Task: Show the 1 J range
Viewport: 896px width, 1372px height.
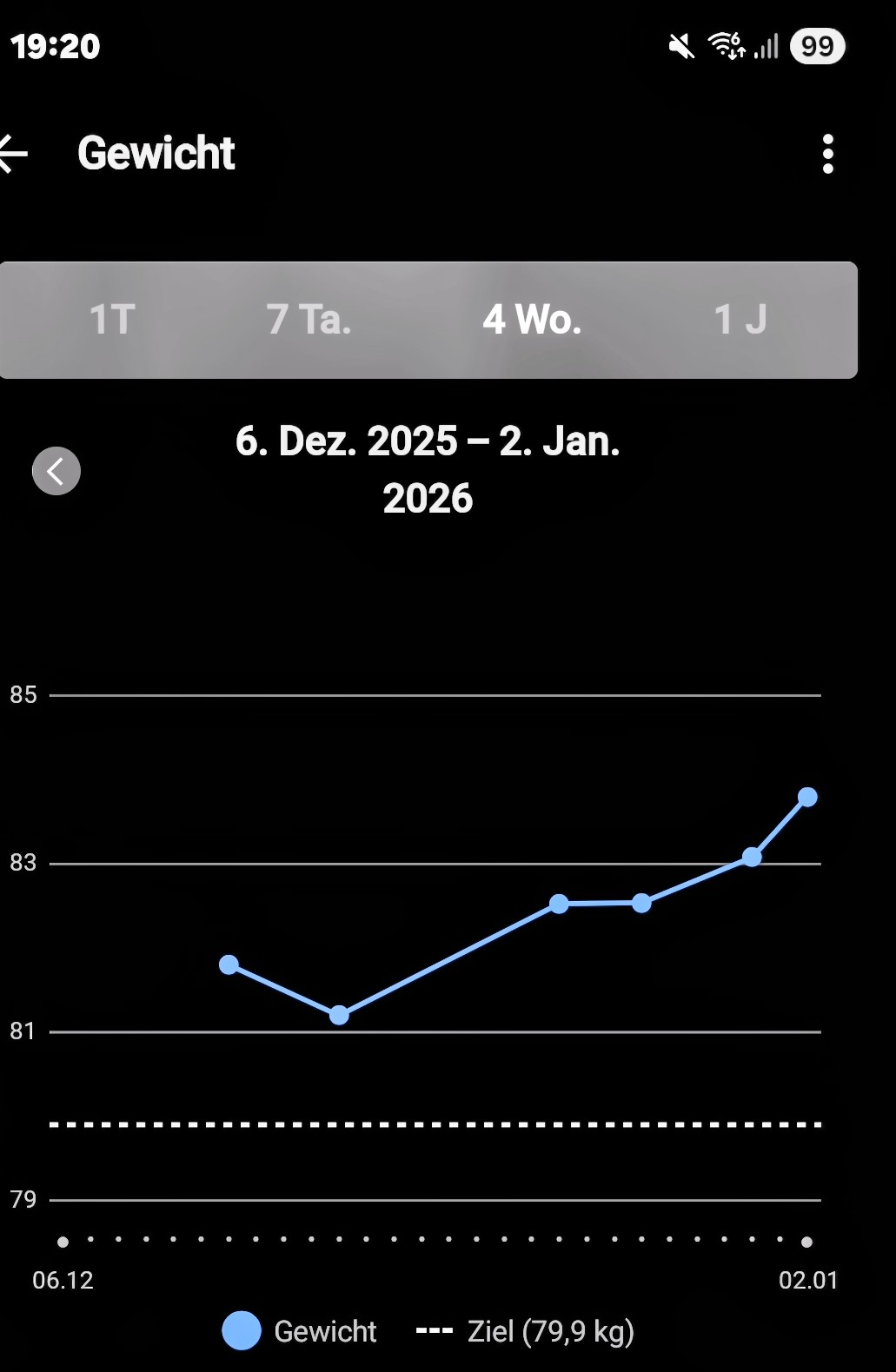Action: coord(740,320)
